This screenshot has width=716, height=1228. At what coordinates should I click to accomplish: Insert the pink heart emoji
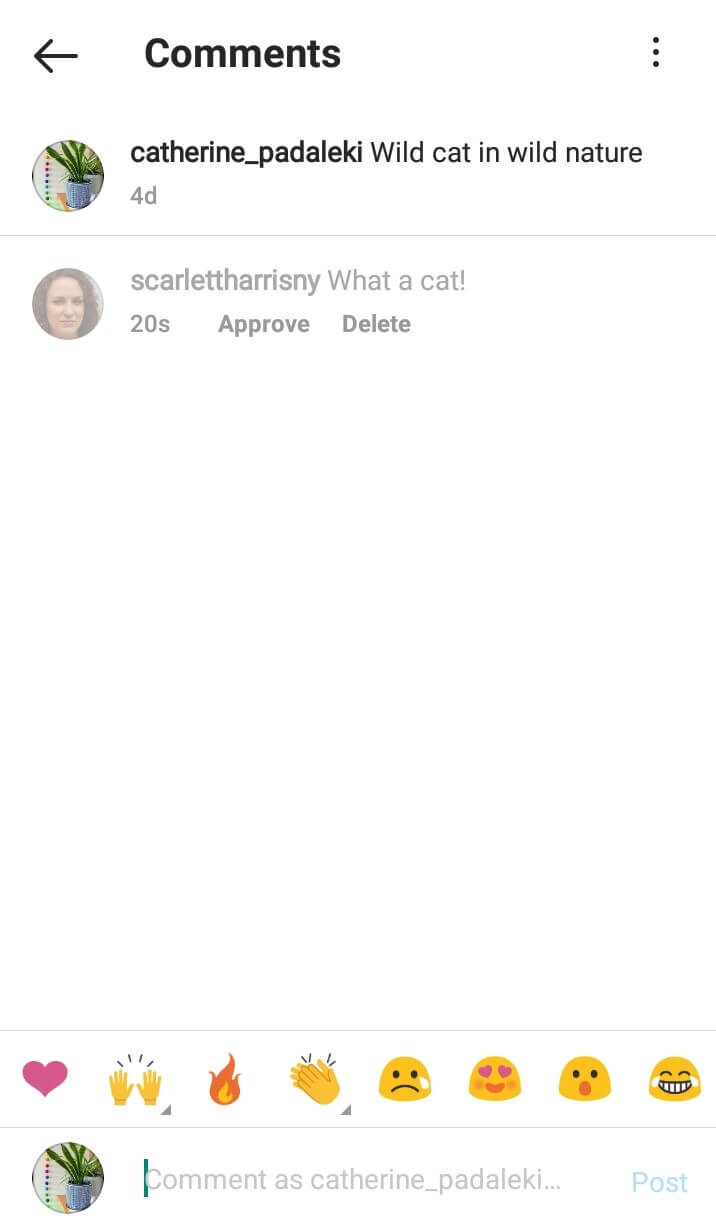coord(45,1079)
